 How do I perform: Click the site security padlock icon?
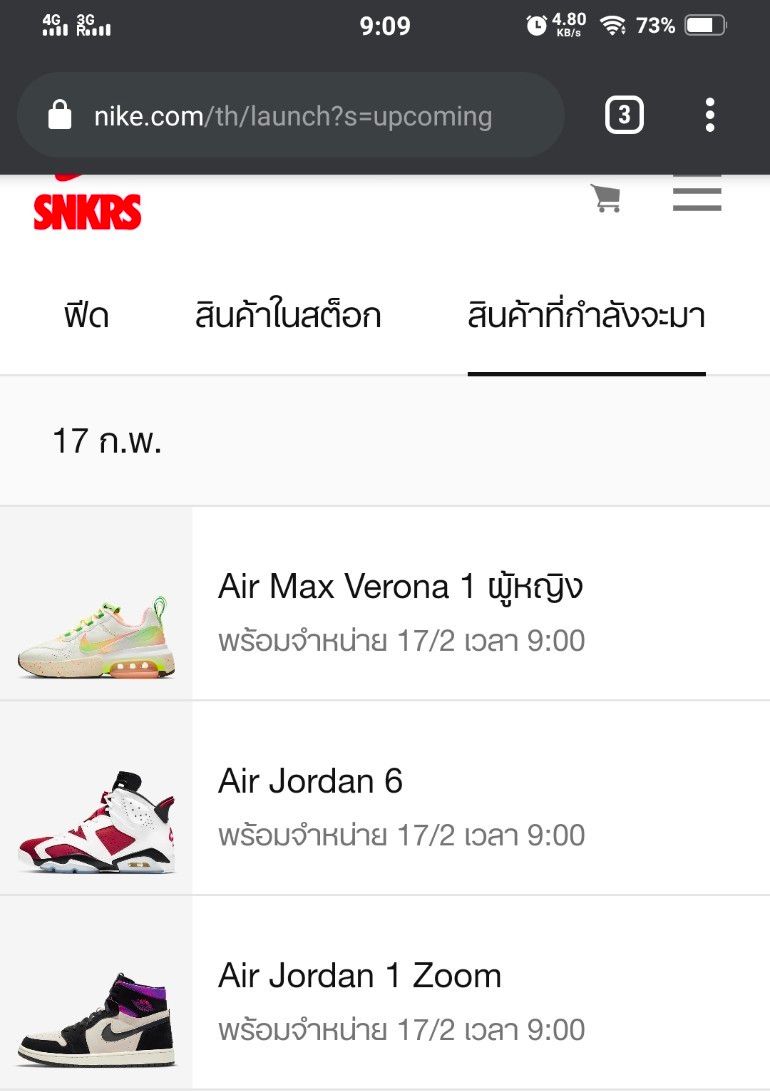tap(60, 115)
